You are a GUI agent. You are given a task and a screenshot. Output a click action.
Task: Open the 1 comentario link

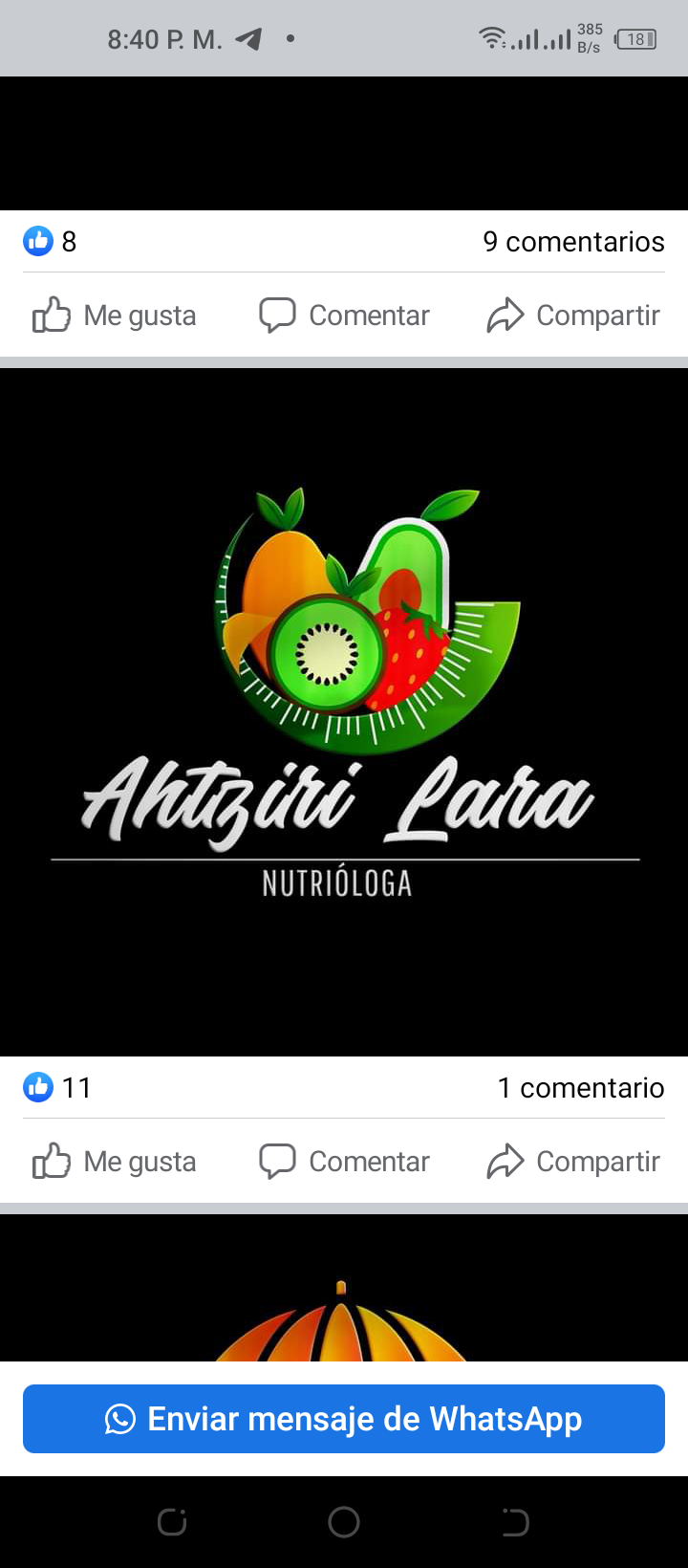point(581,1088)
